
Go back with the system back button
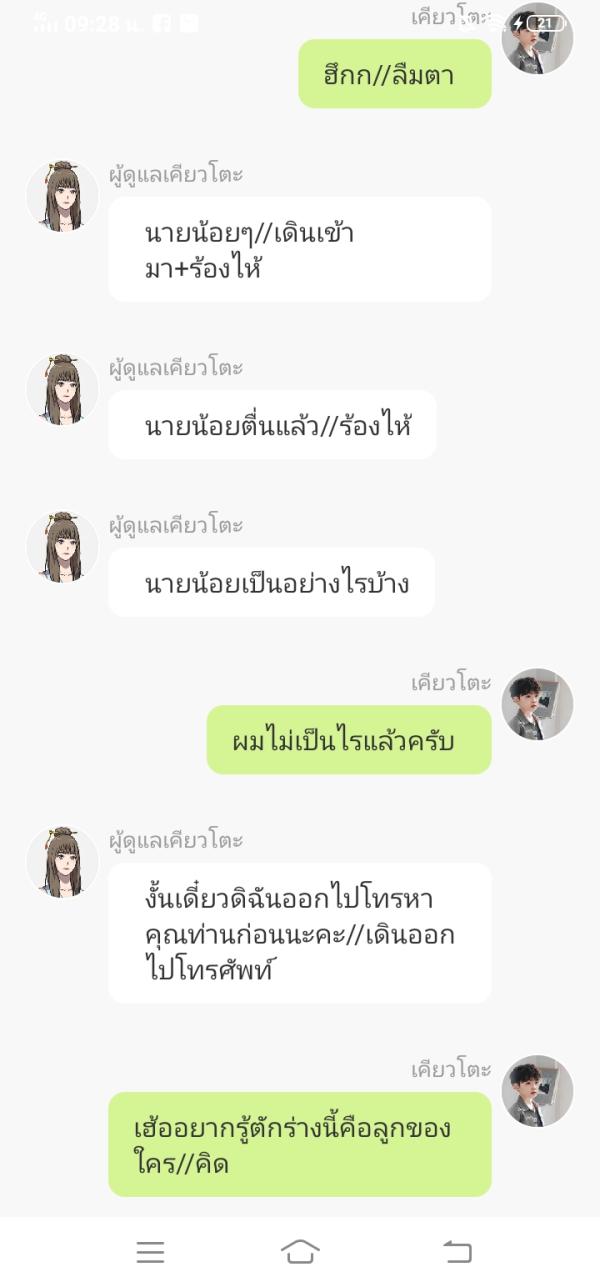(456, 1251)
